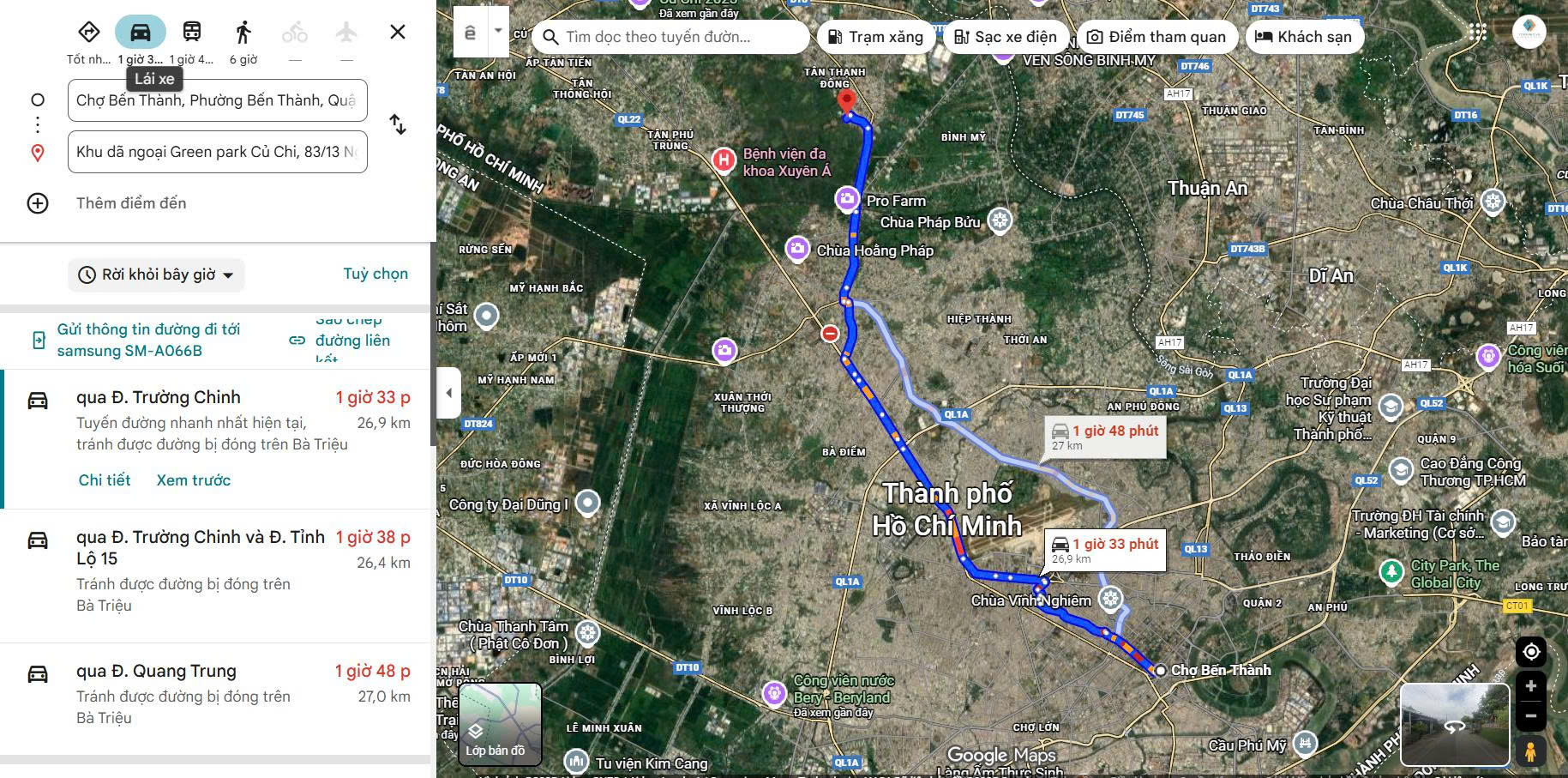This screenshot has width=1568, height=778.
Task: Open Tuỳ chọn route options
Action: pos(375,274)
